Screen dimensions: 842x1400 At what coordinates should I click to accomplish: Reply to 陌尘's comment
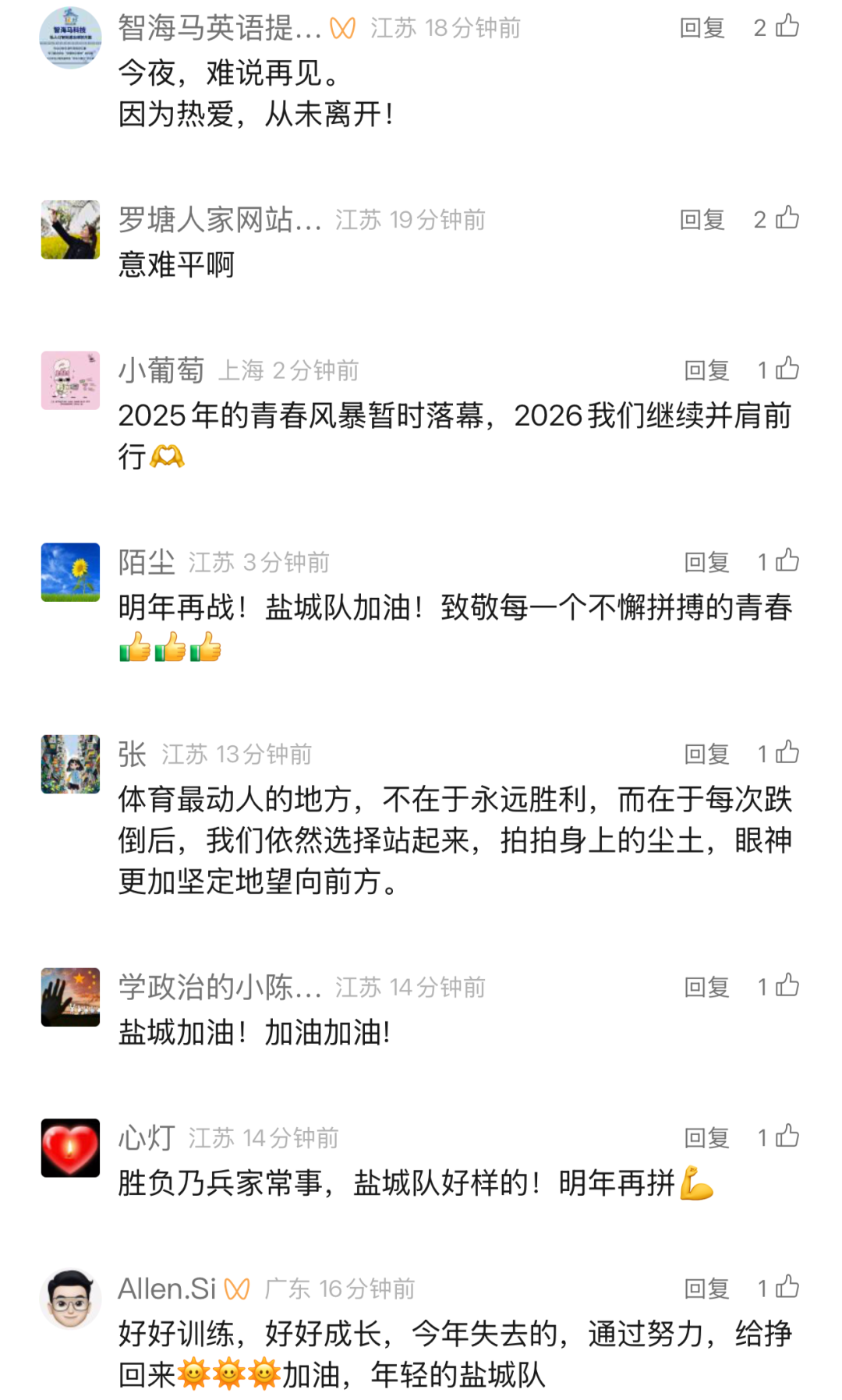[706, 562]
